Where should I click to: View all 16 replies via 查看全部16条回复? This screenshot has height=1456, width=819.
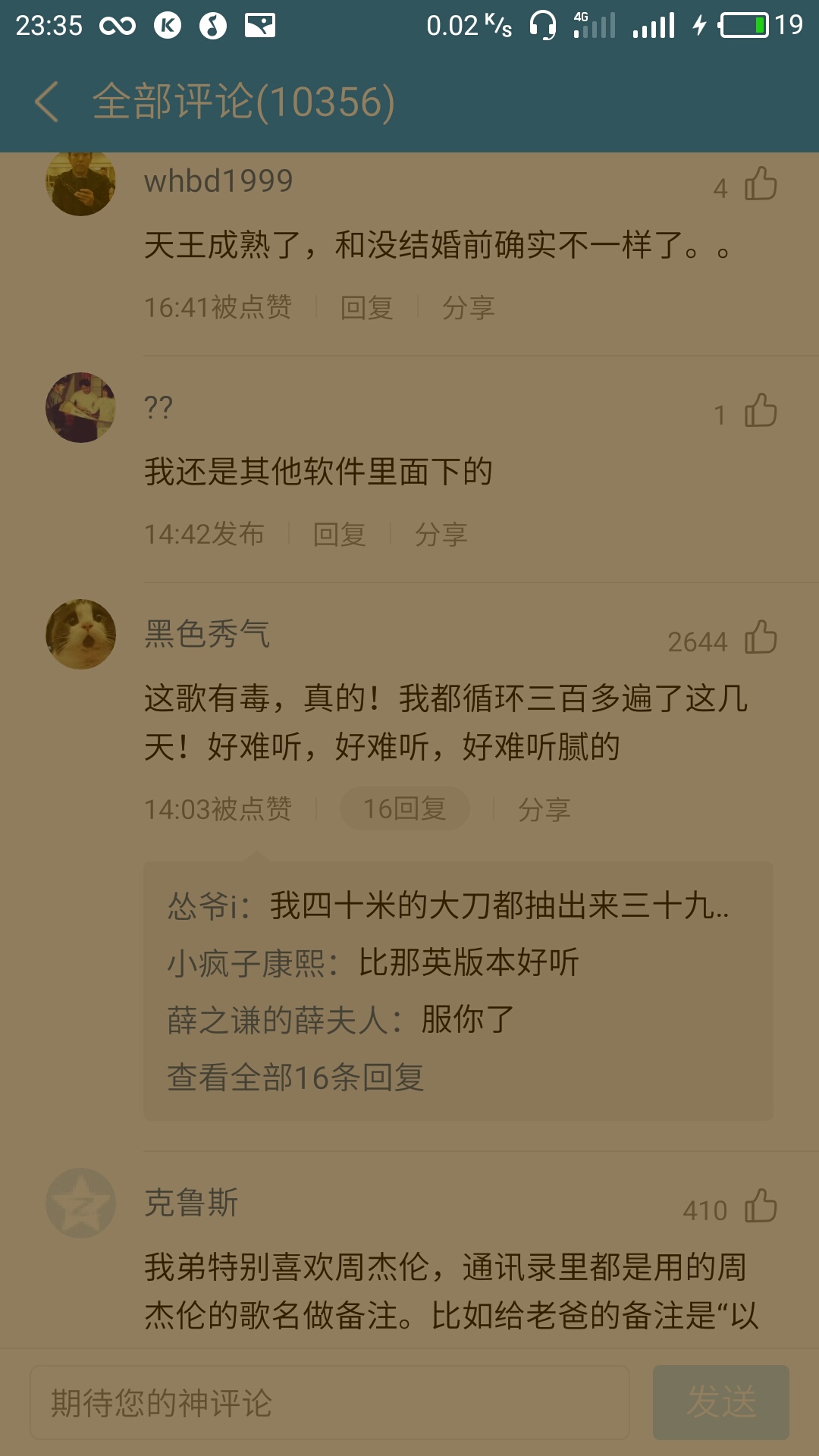294,1074
